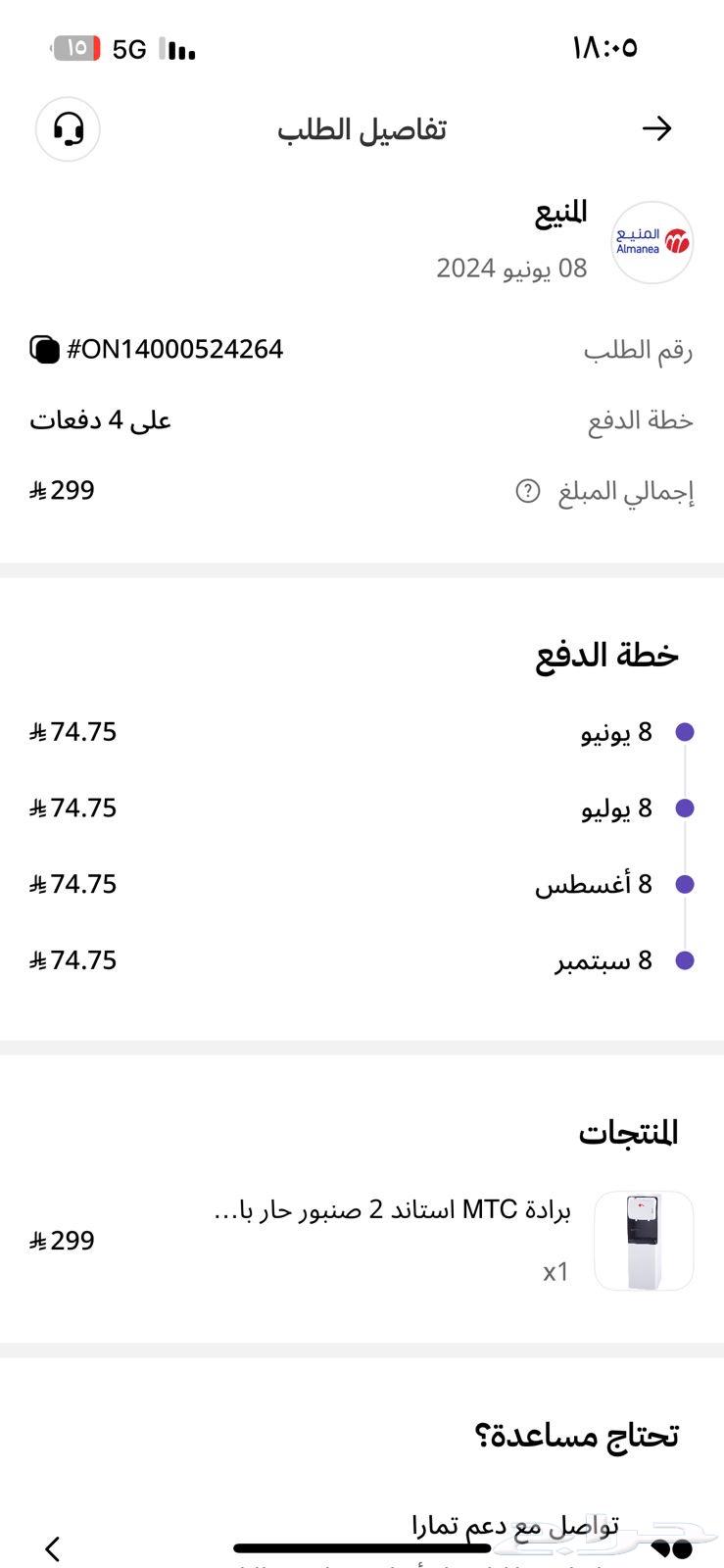
Task: Copy order number ON14000524264
Action: tap(45, 349)
